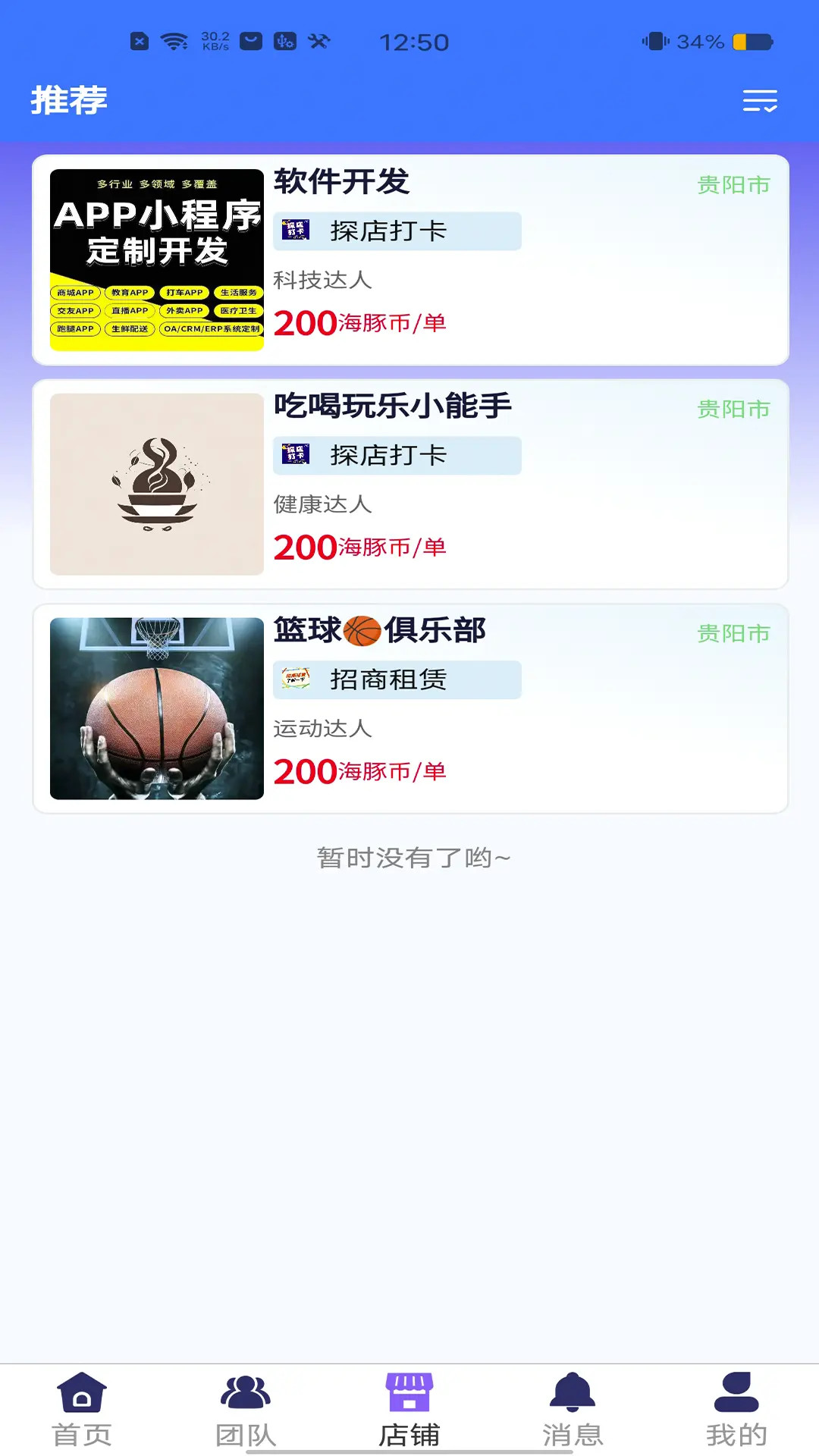Select the 招商租赁 tag on 篮球俱乐部 card
The width and height of the screenshot is (819, 1456).
(x=397, y=679)
